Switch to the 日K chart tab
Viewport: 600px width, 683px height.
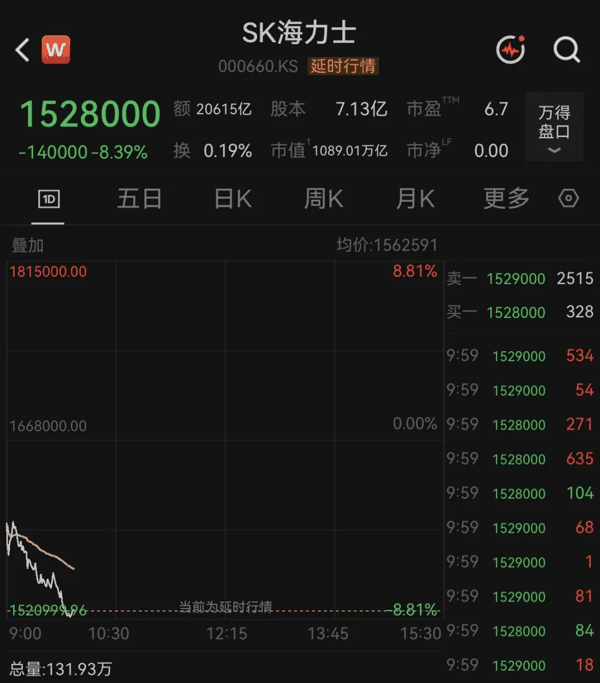[233, 199]
